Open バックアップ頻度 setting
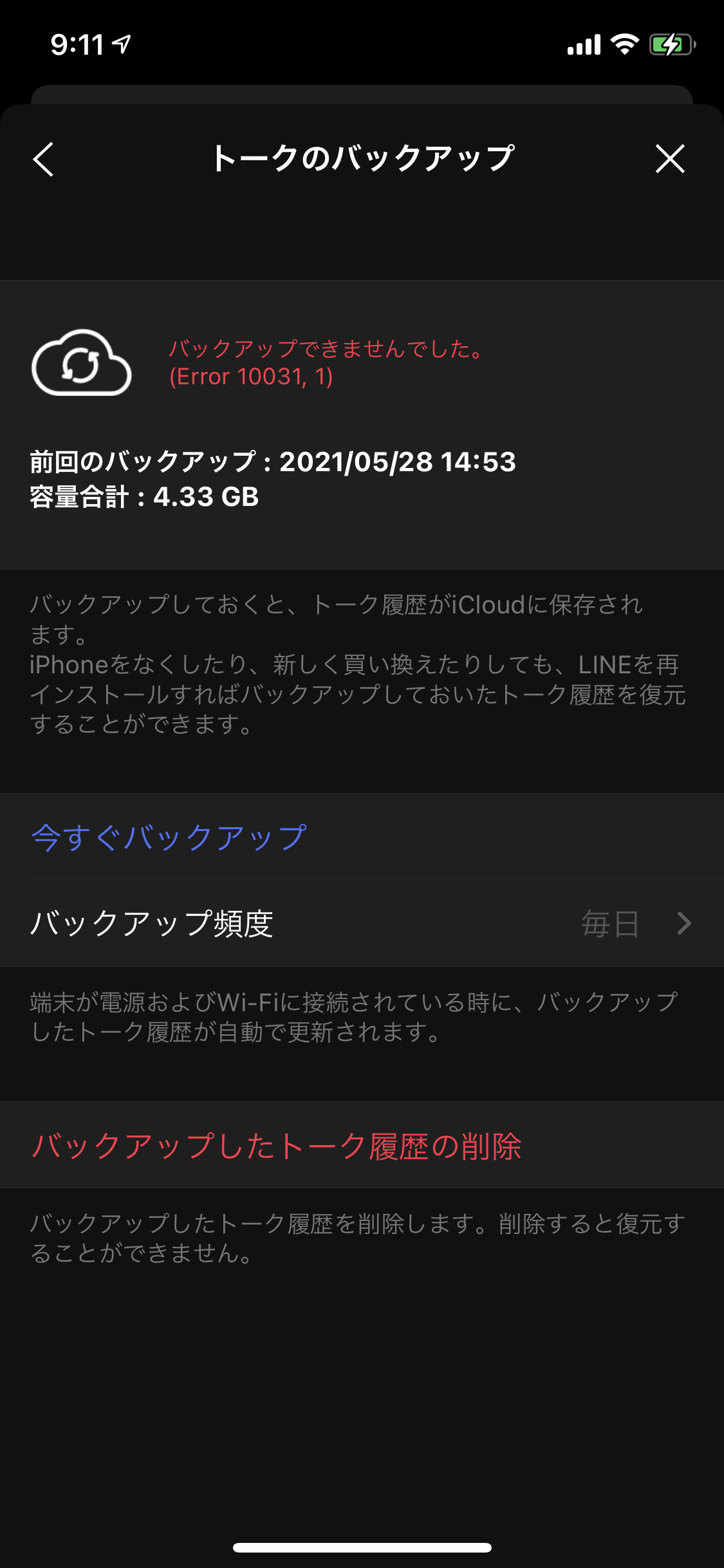This screenshot has width=724, height=1568. tap(360, 924)
